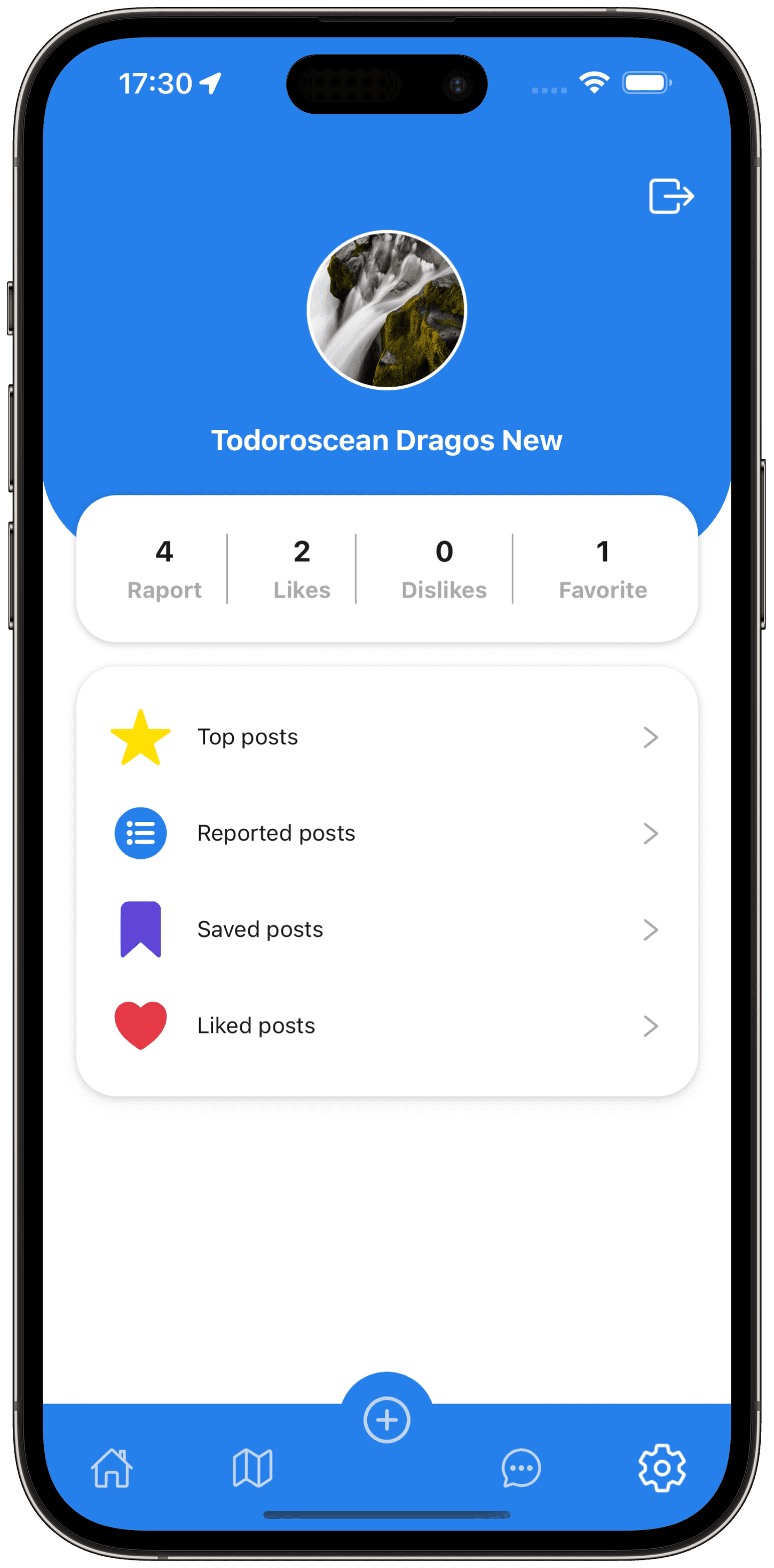This screenshot has height=1568, width=774.
Task: Expand Saved posts via its chevron
Action: (652, 929)
